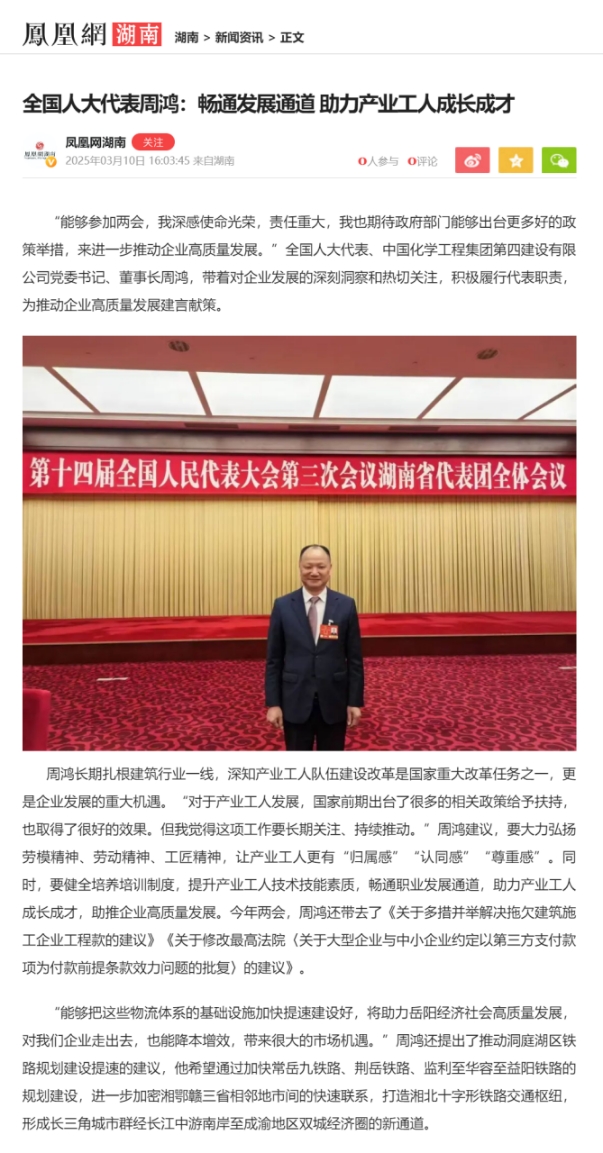The image size is (603, 1153).
Task: Open the 评论 comments link
Action: pos(423,161)
